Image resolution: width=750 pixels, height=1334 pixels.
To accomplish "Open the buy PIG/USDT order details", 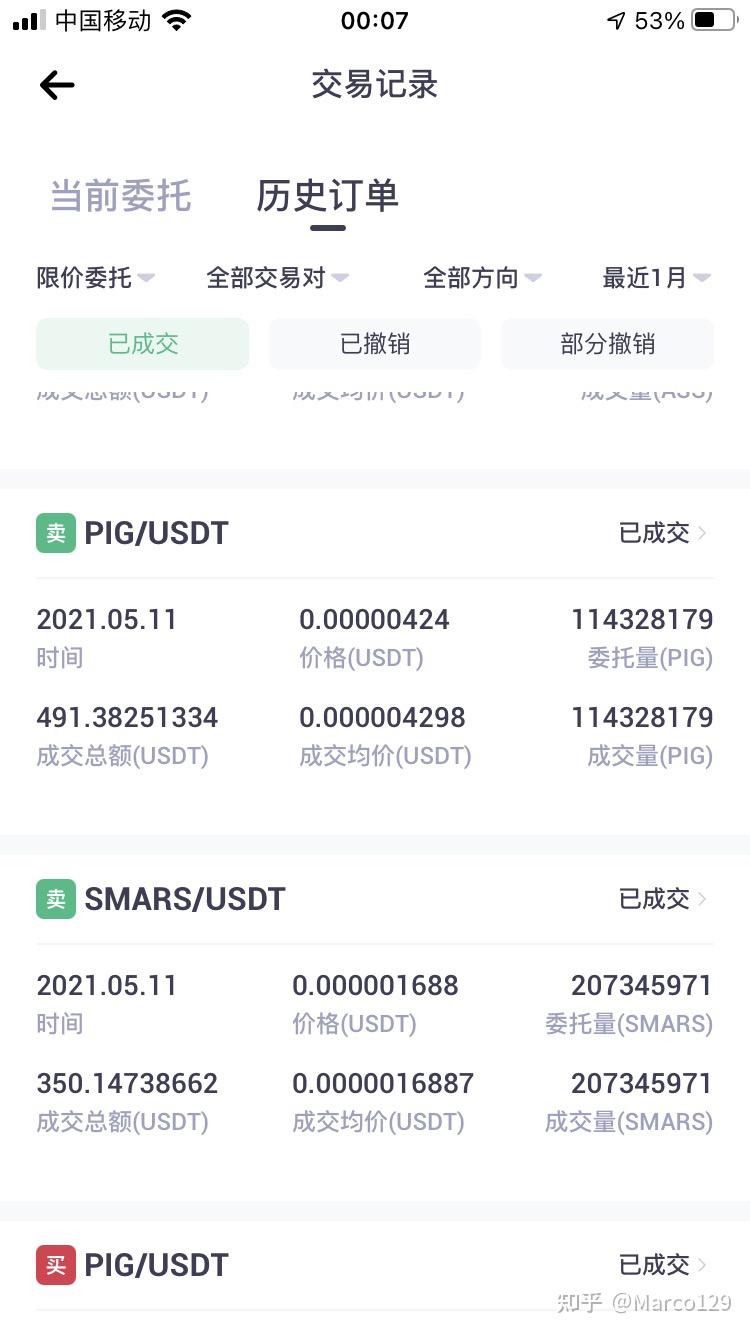I will (375, 1265).
